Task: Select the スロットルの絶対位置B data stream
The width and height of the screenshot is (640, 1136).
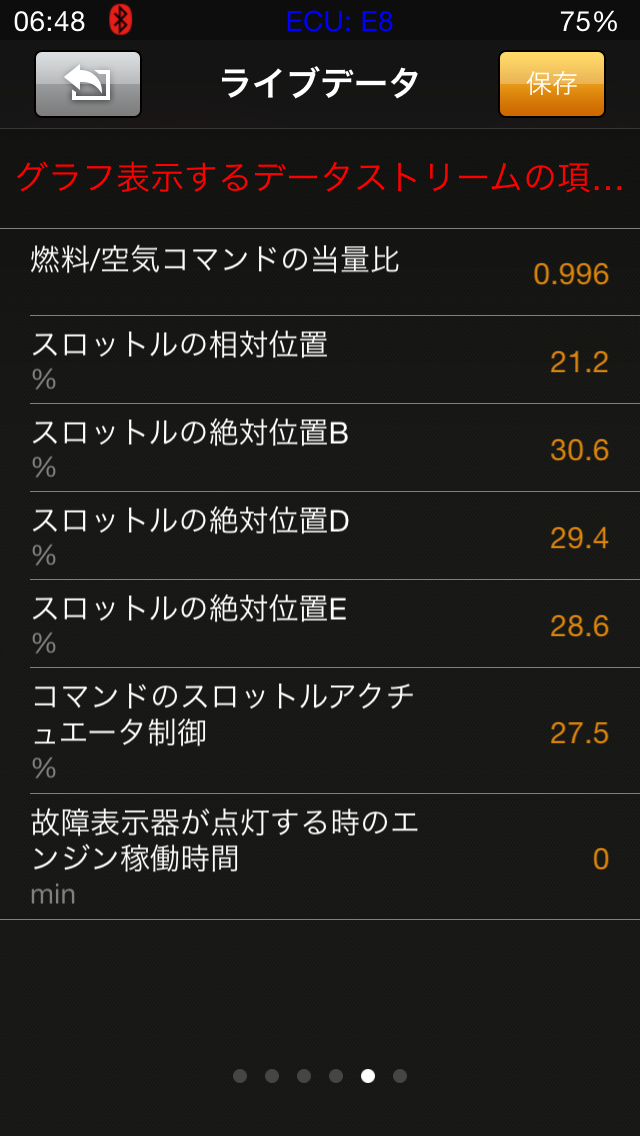Action: (320, 448)
